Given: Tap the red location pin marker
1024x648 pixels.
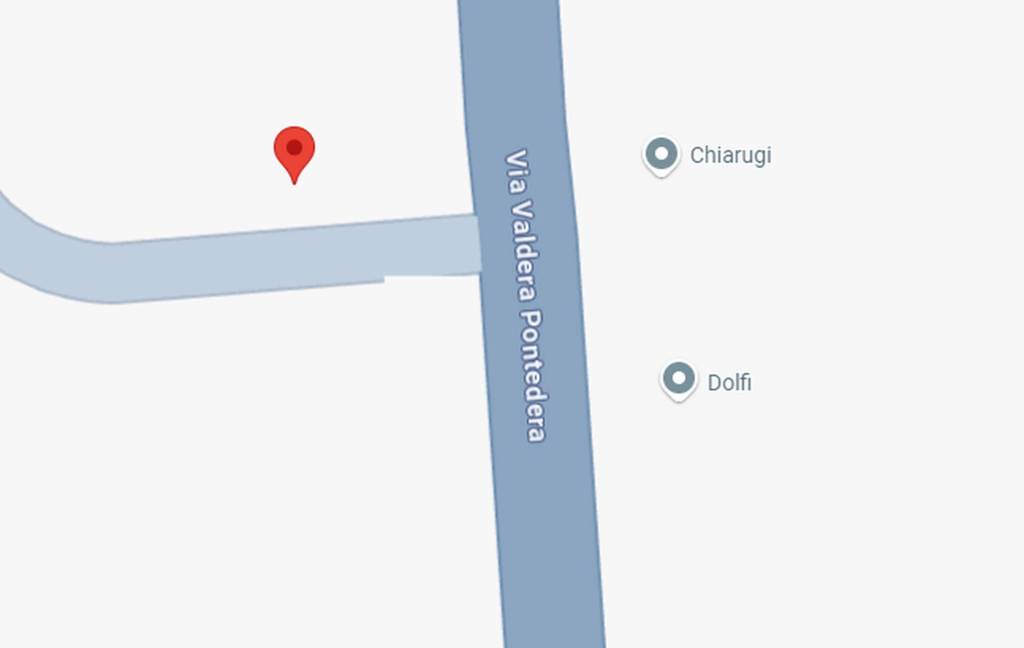Looking at the screenshot, I should [x=294, y=152].
